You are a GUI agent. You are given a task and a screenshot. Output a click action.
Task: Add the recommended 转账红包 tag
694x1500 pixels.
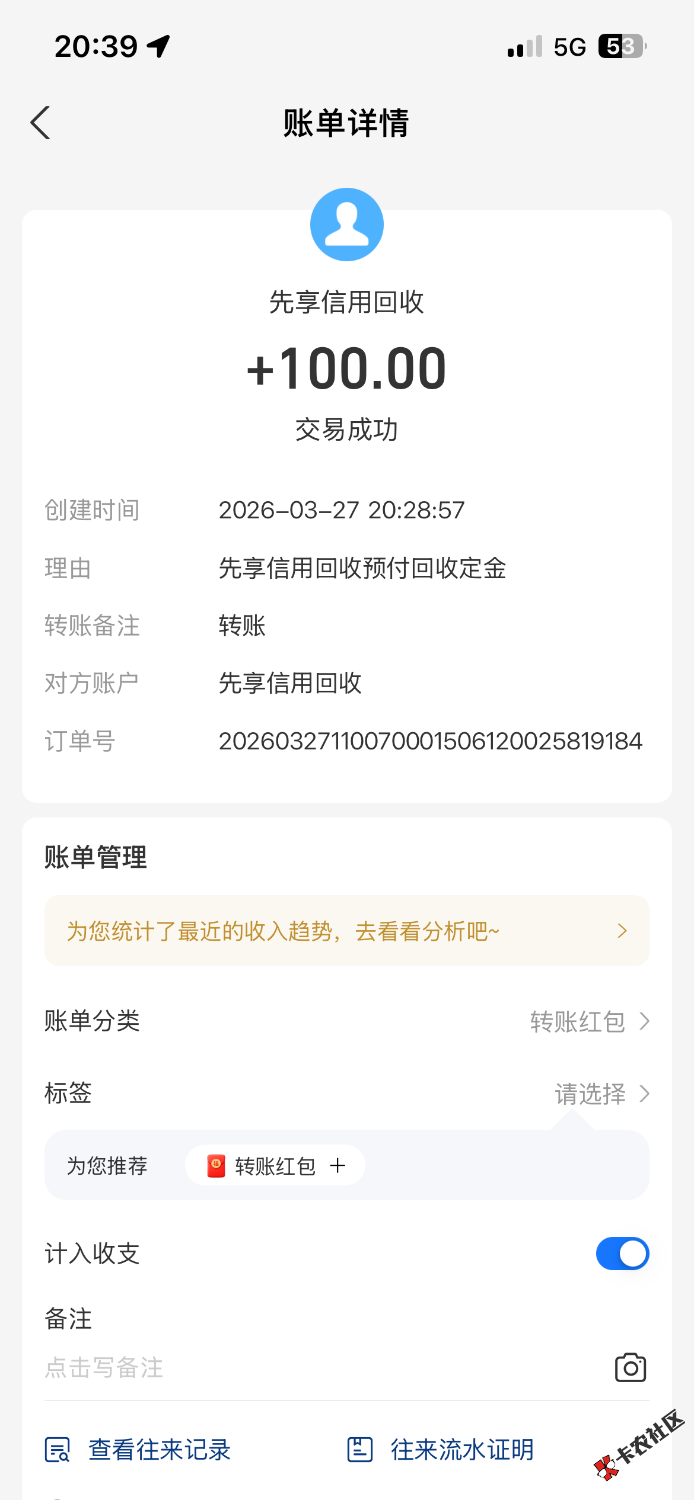click(x=275, y=1165)
